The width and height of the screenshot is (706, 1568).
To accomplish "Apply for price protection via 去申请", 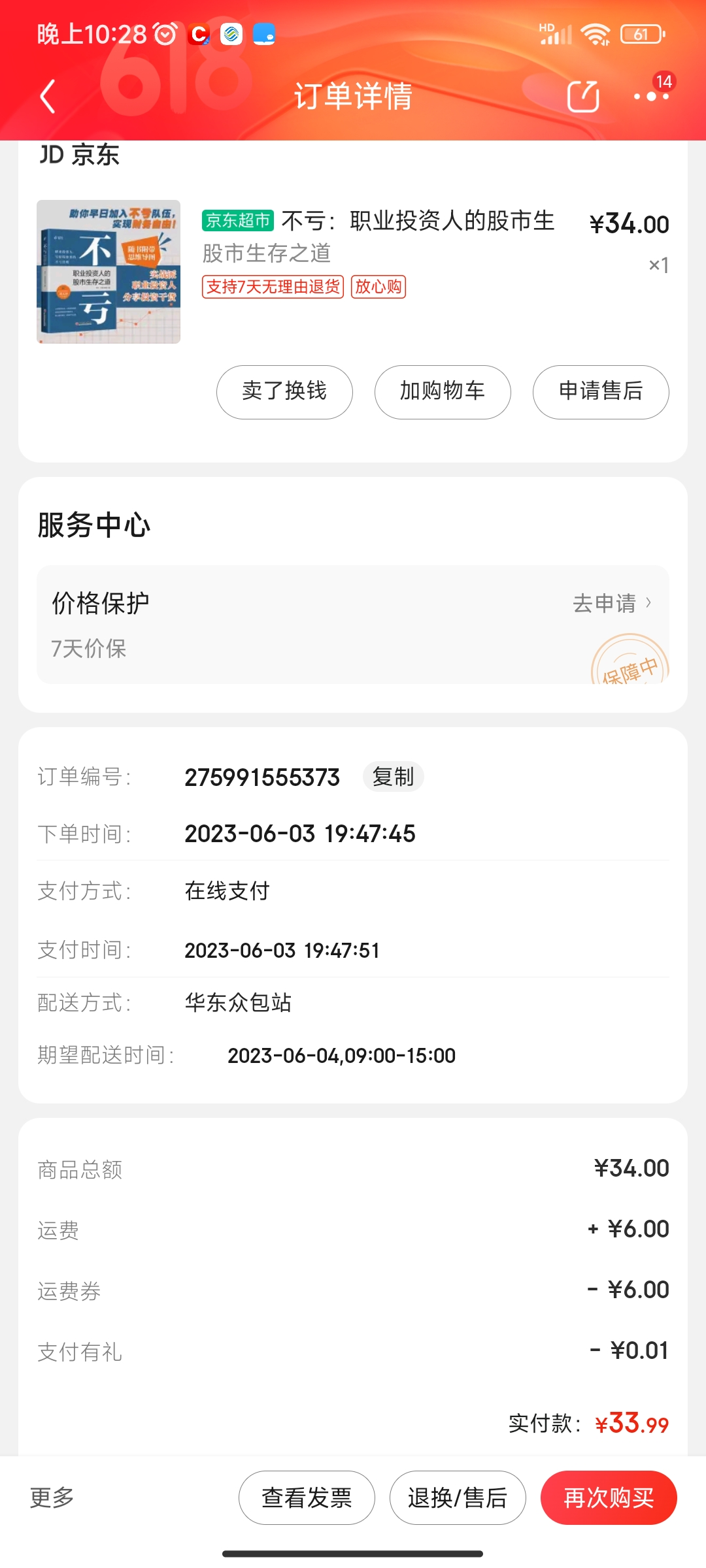I will tap(612, 603).
